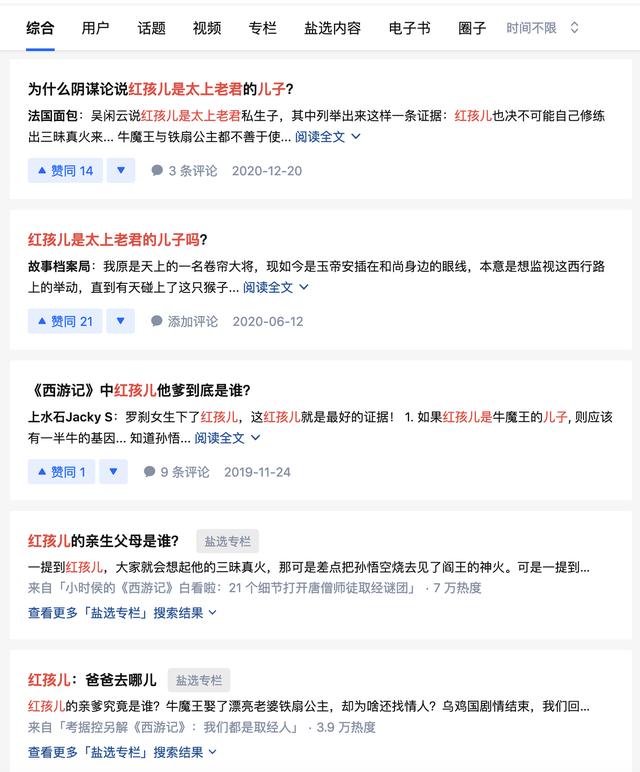Image resolution: width=640 pixels, height=772 pixels.
Task: View the 9 条评论 comments
Action: [177, 472]
